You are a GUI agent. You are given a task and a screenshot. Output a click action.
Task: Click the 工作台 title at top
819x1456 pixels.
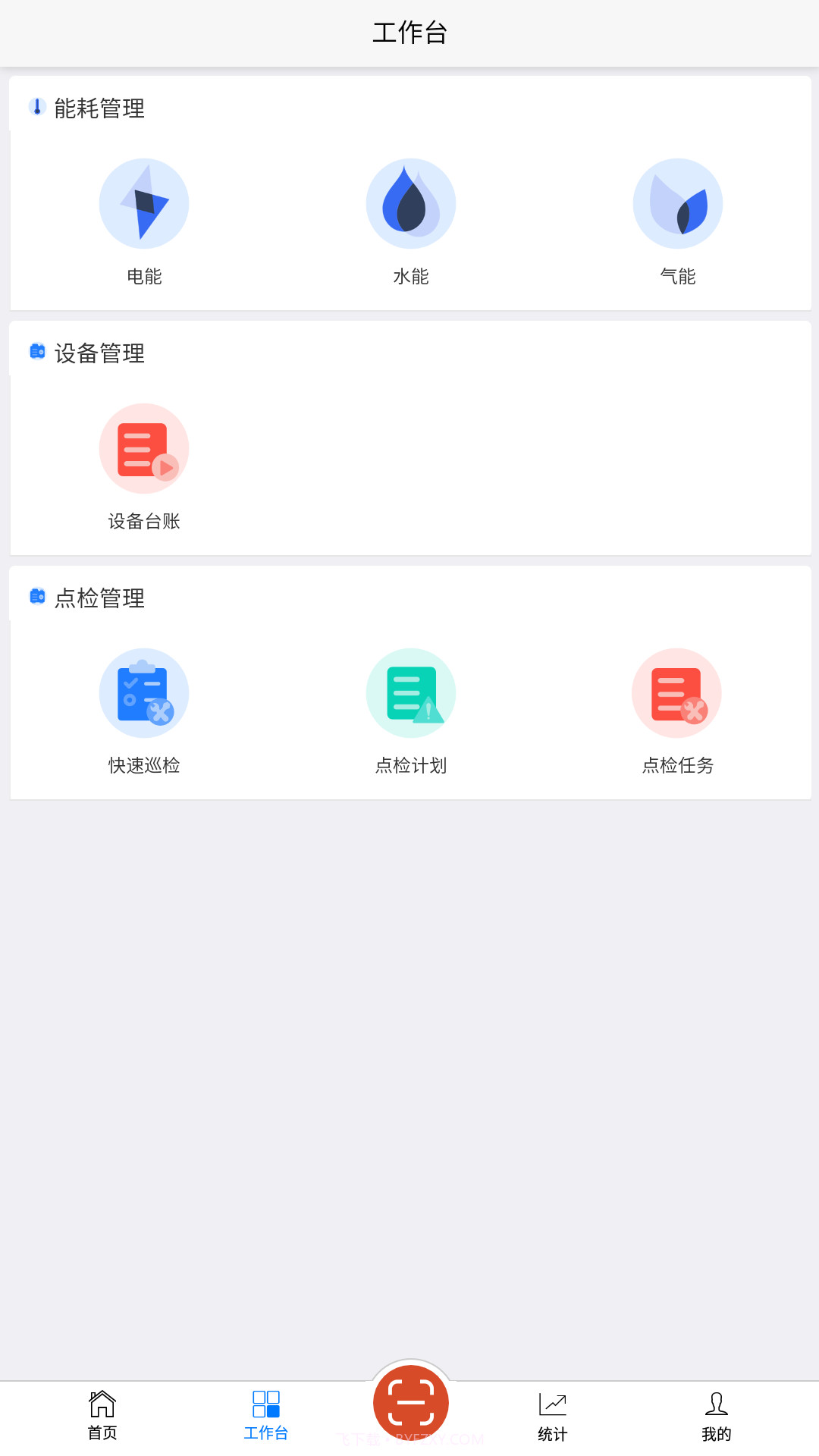click(x=409, y=32)
